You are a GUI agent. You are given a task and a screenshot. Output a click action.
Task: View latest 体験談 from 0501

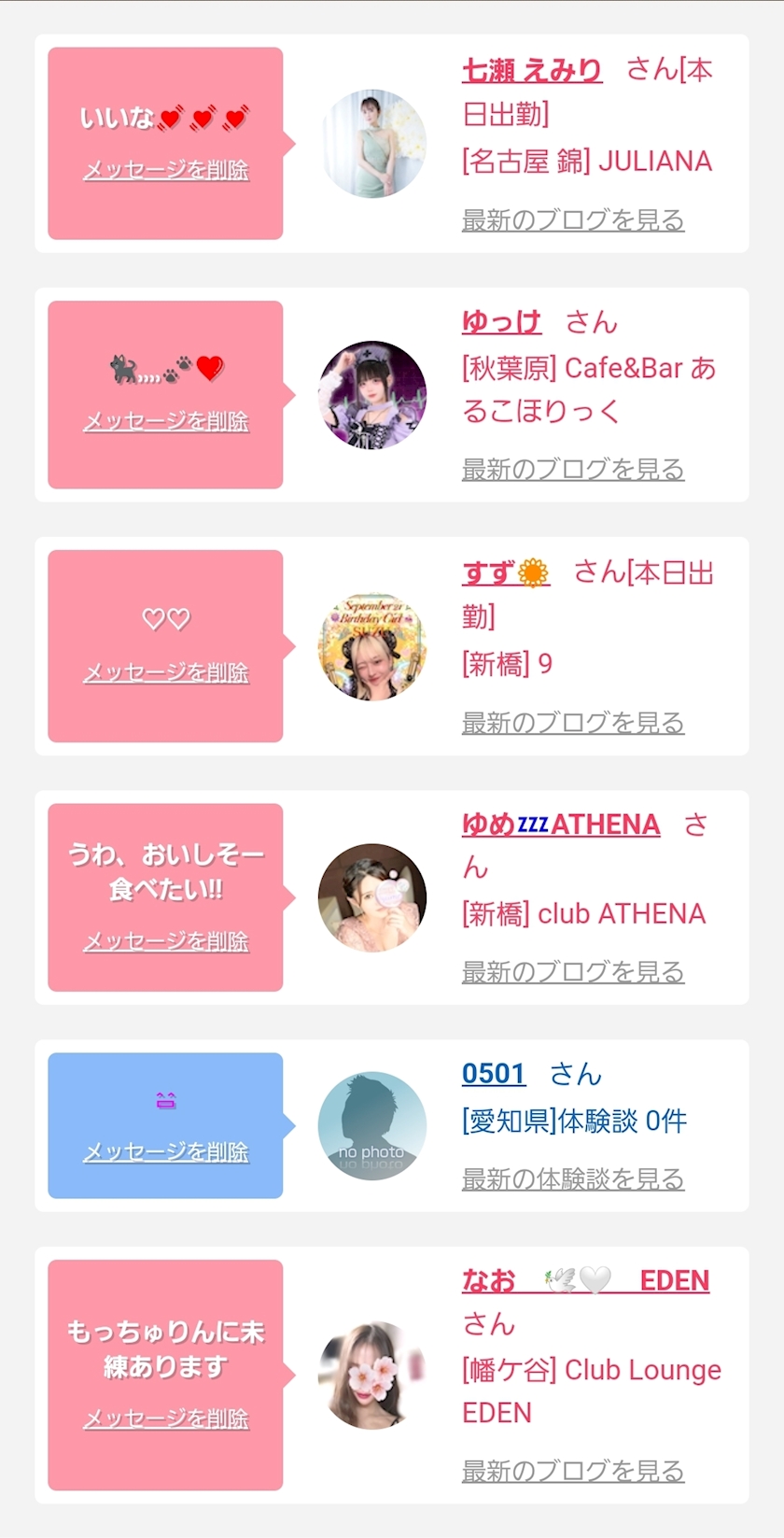(x=573, y=1179)
